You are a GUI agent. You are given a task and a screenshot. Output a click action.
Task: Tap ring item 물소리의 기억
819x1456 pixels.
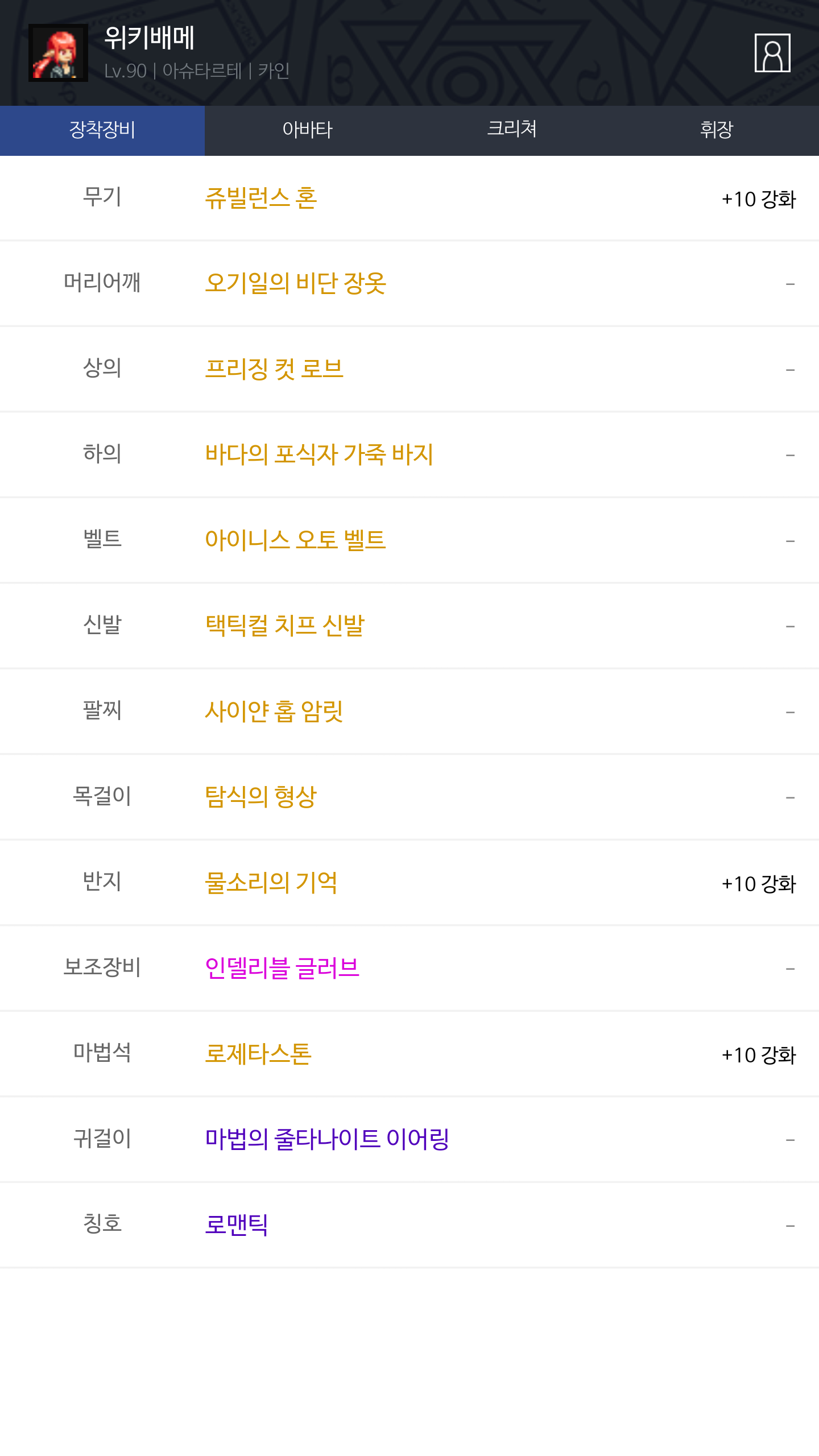pos(271,883)
